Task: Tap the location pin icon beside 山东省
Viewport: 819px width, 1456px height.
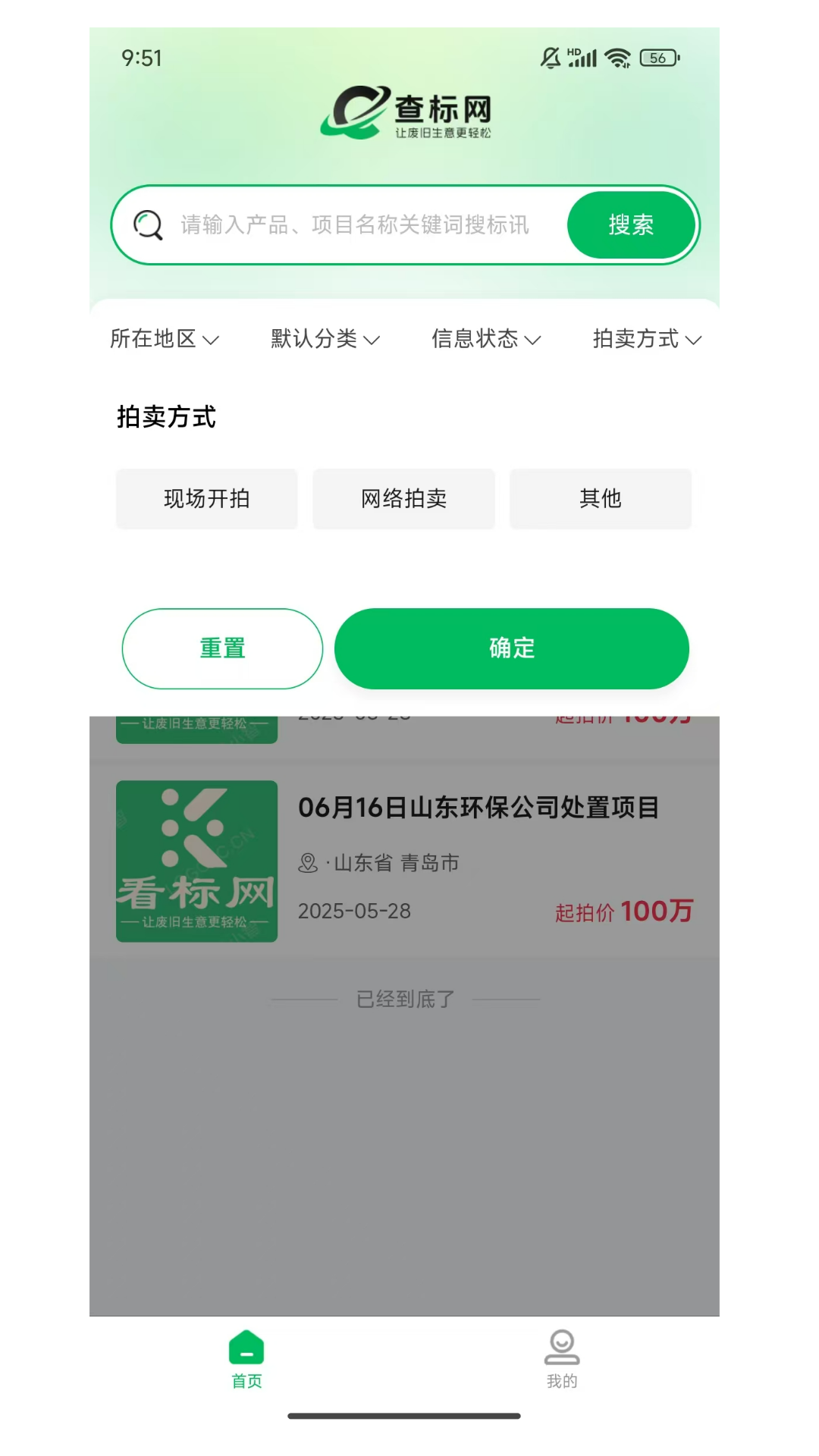Action: click(x=308, y=862)
